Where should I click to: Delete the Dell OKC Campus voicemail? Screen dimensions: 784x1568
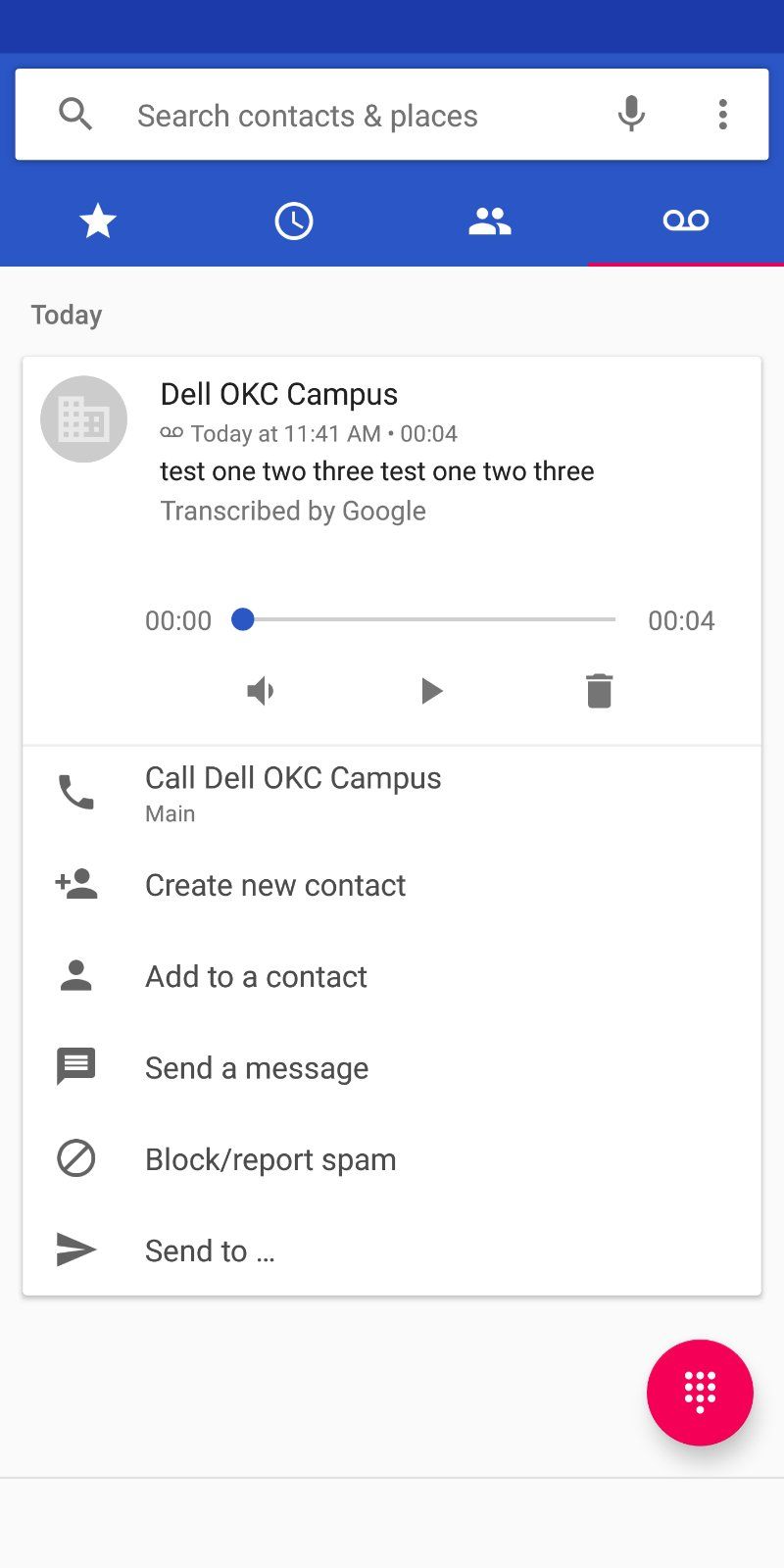(598, 690)
